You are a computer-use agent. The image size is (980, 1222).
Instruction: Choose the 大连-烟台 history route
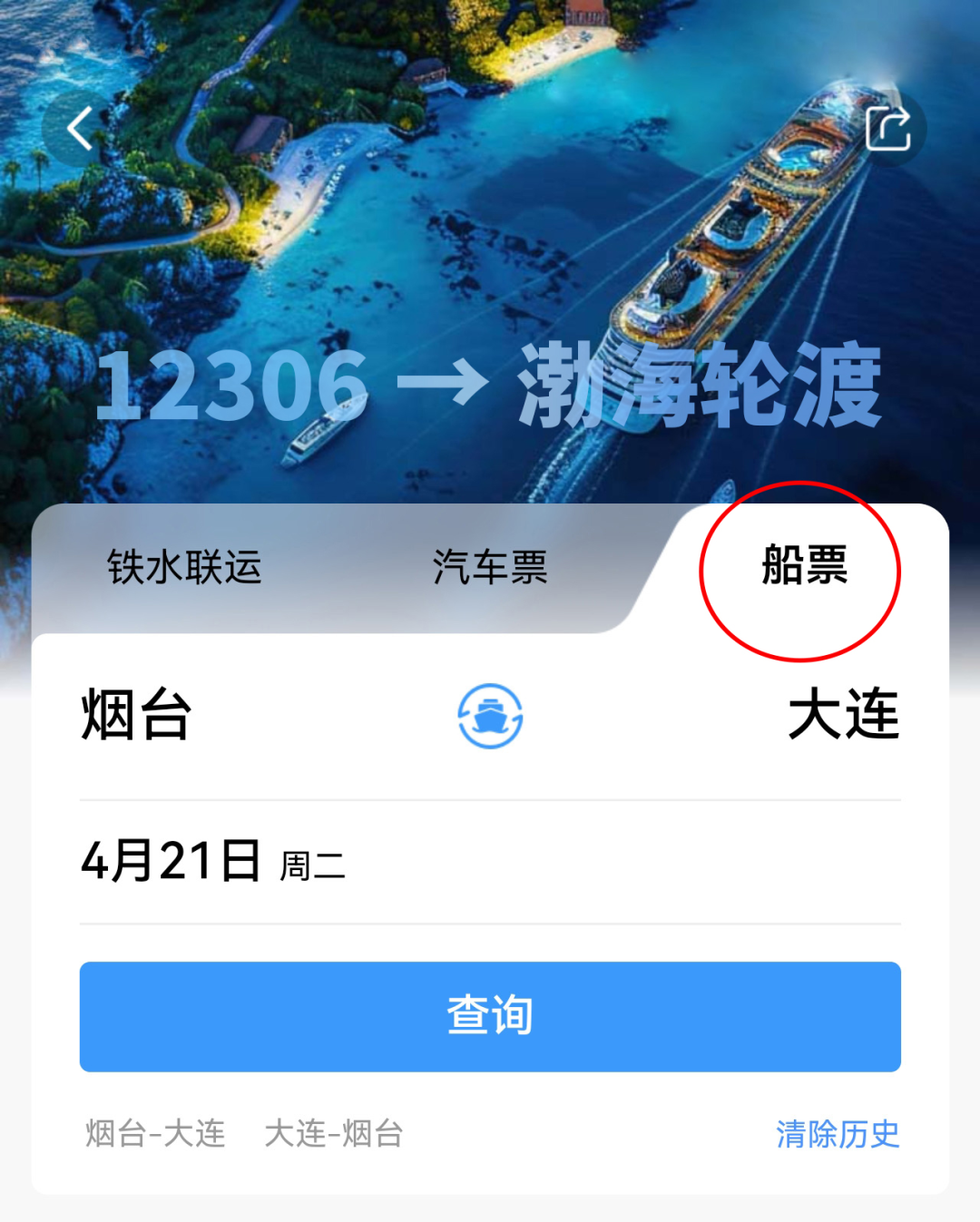click(x=333, y=1134)
